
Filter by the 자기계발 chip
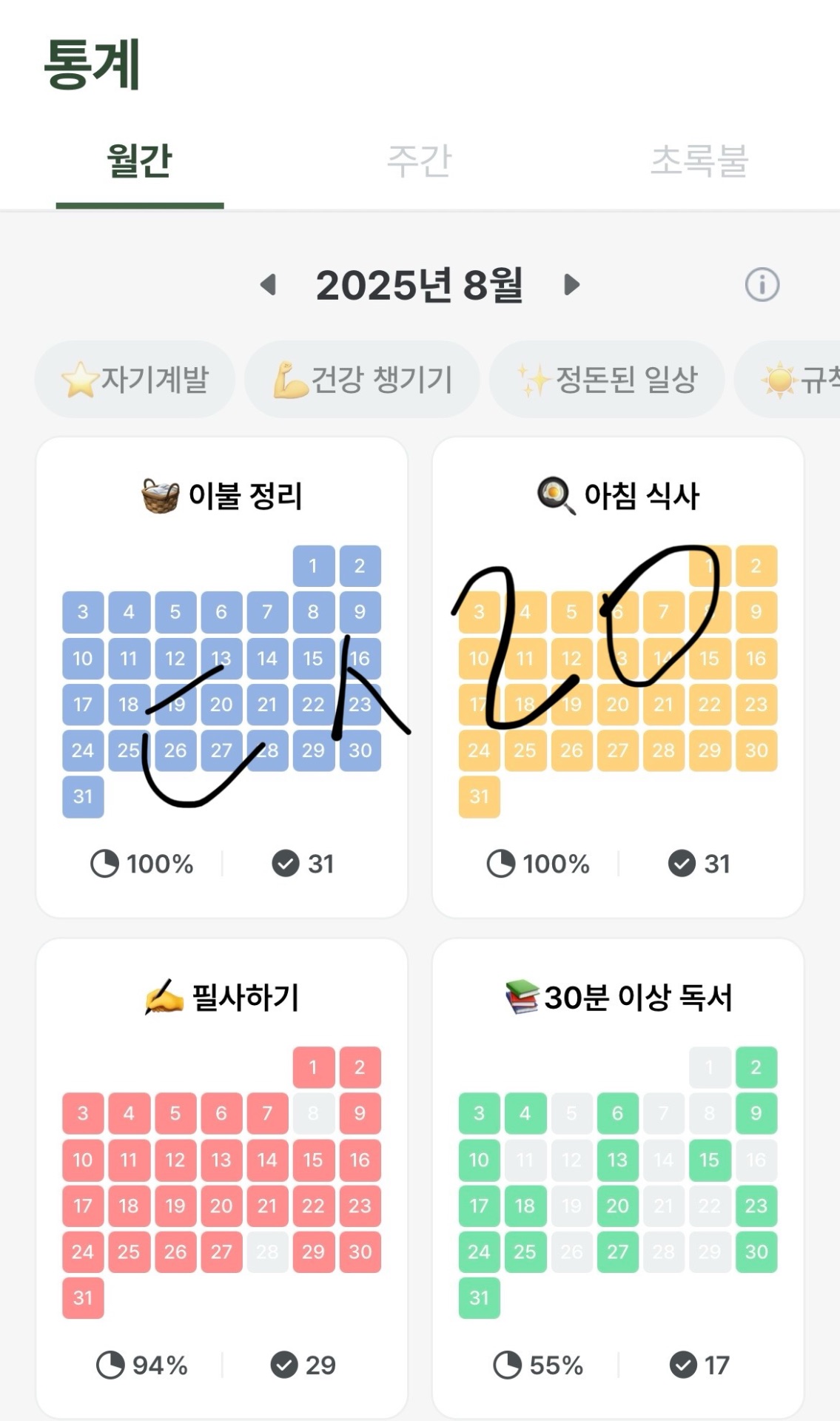click(135, 380)
